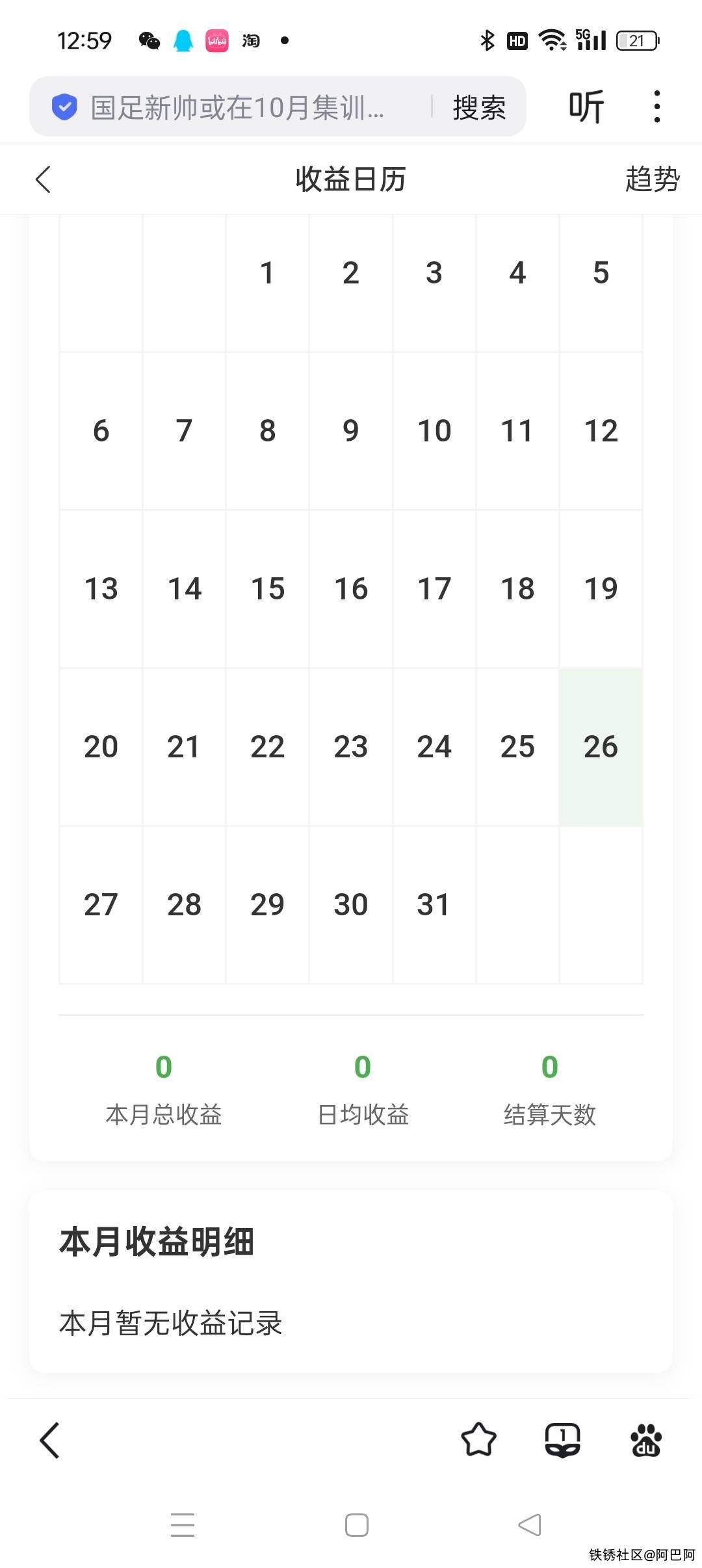Select day 26 on the calendar
The width and height of the screenshot is (702, 1568).
coord(601,746)
